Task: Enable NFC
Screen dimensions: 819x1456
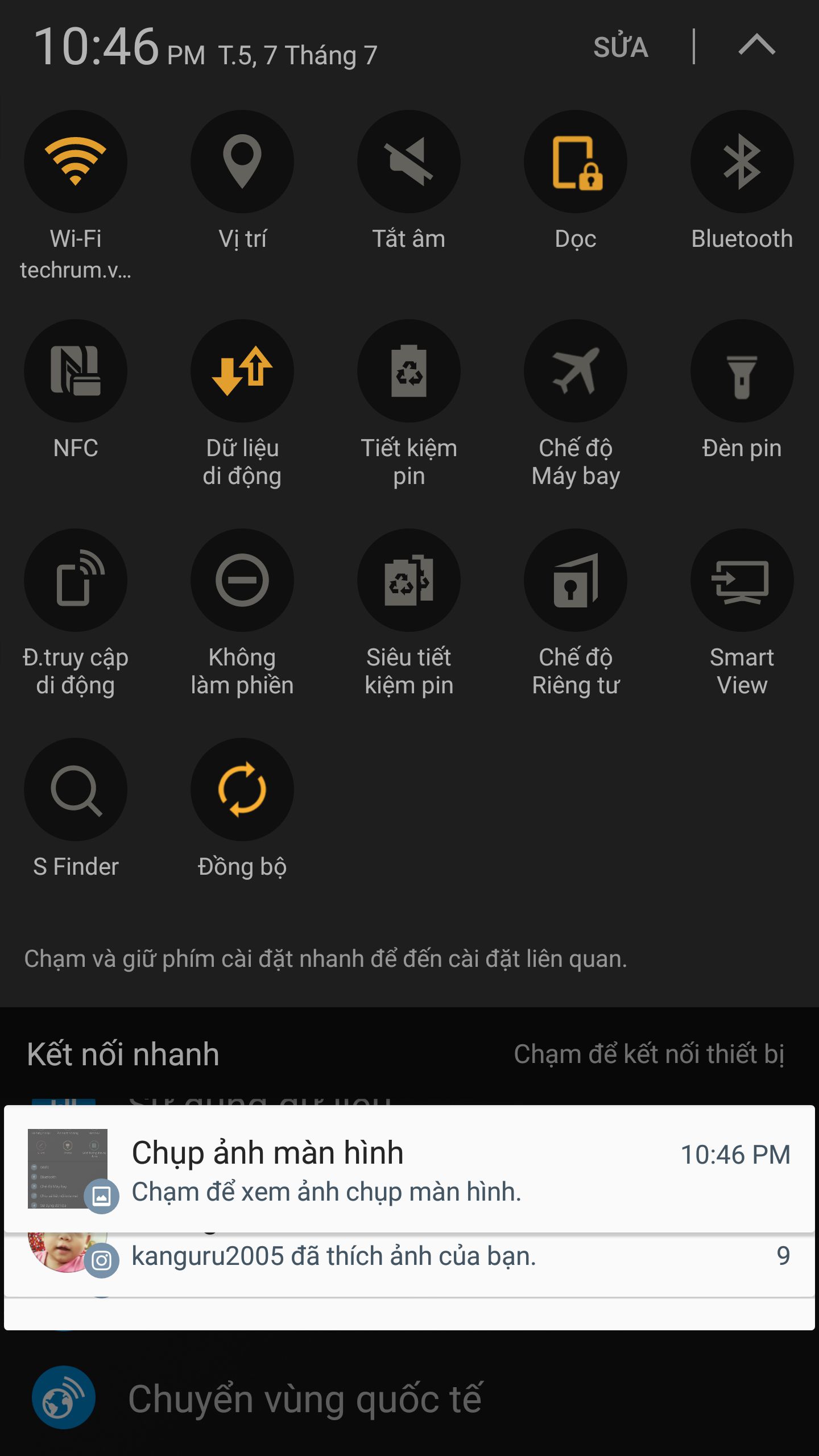Action: [x=76, y=371]
